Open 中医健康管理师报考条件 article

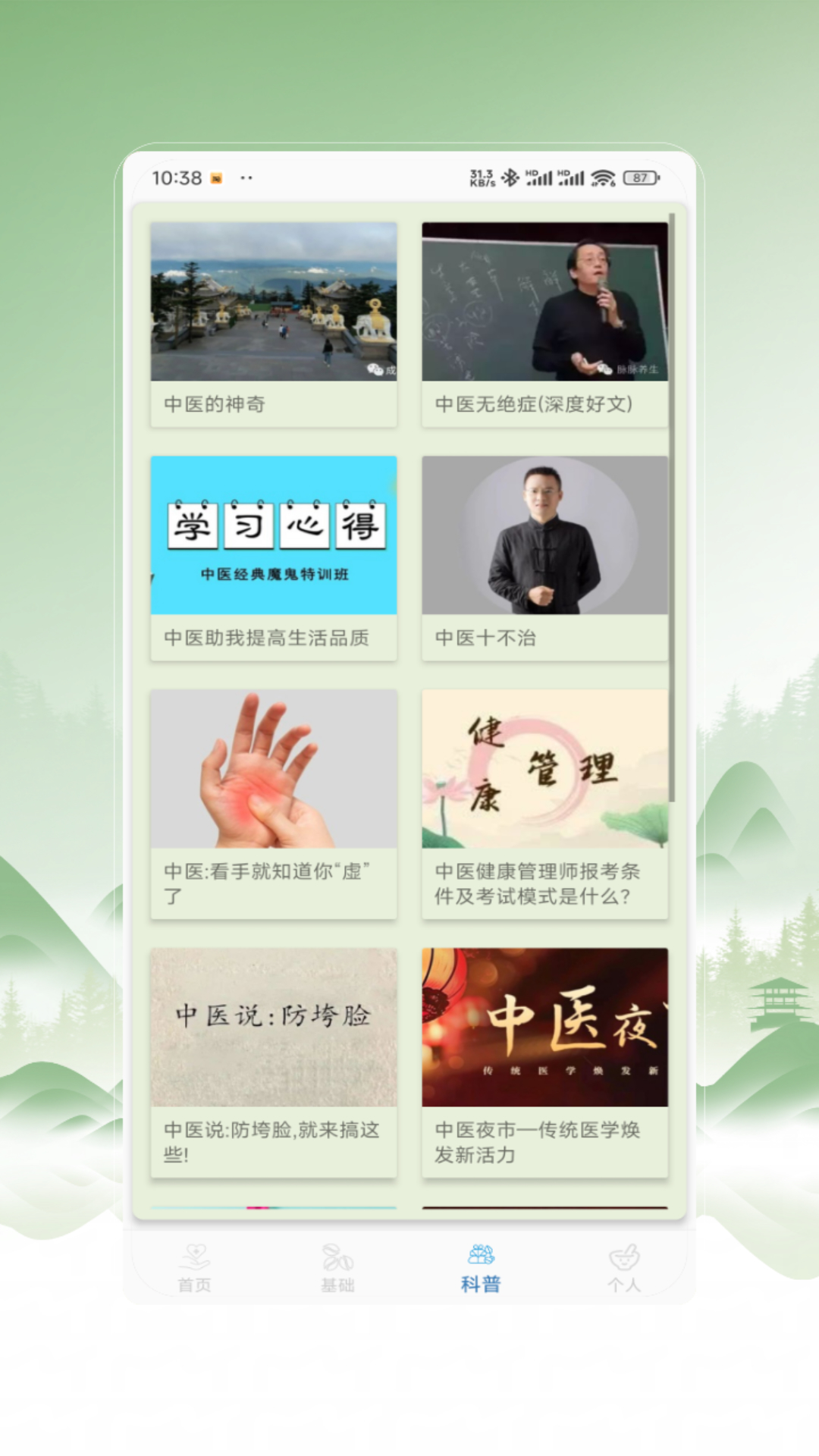544,804
